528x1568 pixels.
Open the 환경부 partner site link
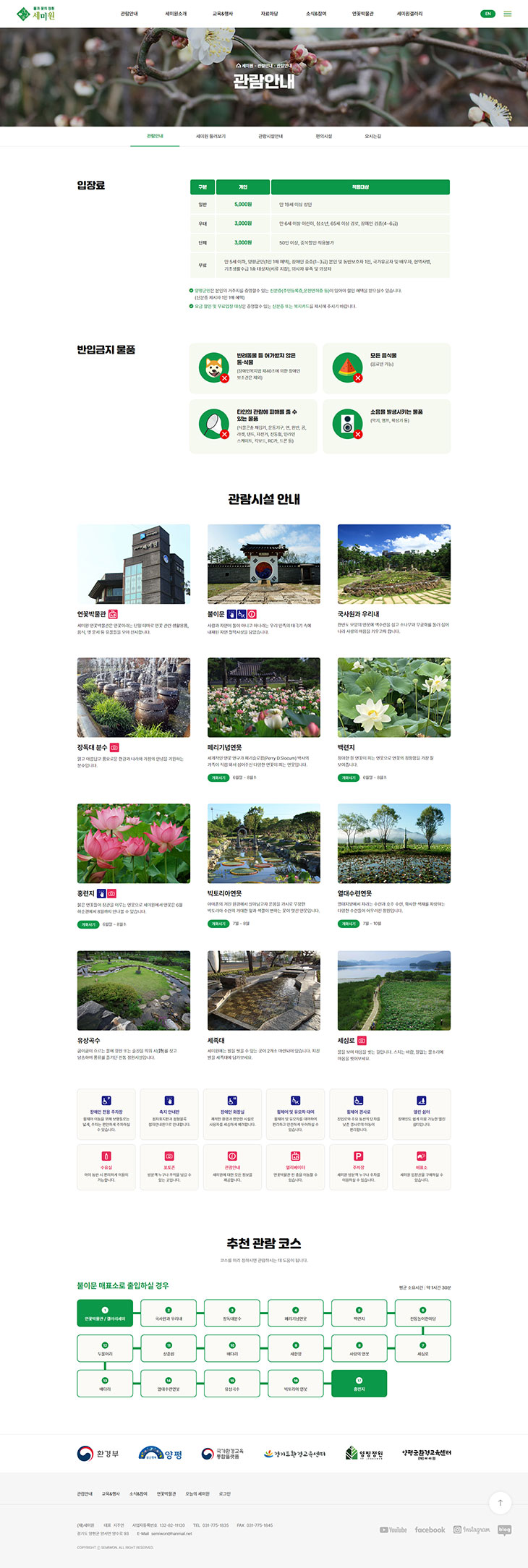coord(98,1453)
